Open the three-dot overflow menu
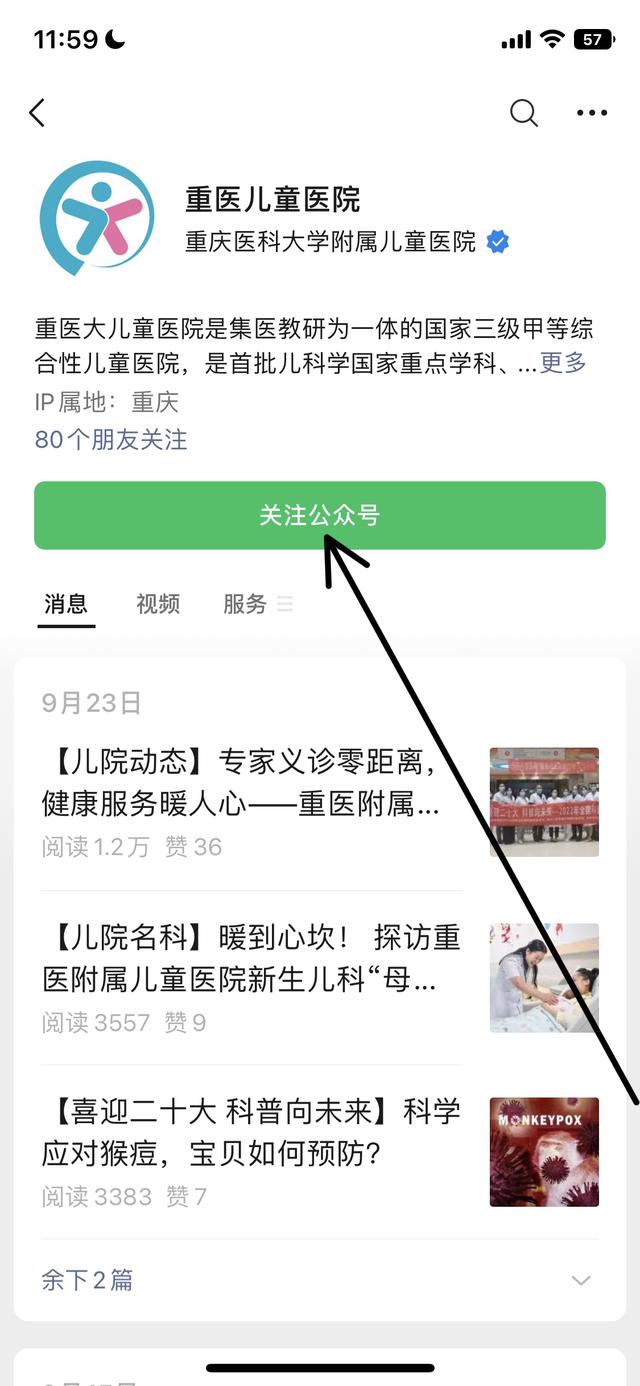The image size is (640, 1386). coord(592,113)
